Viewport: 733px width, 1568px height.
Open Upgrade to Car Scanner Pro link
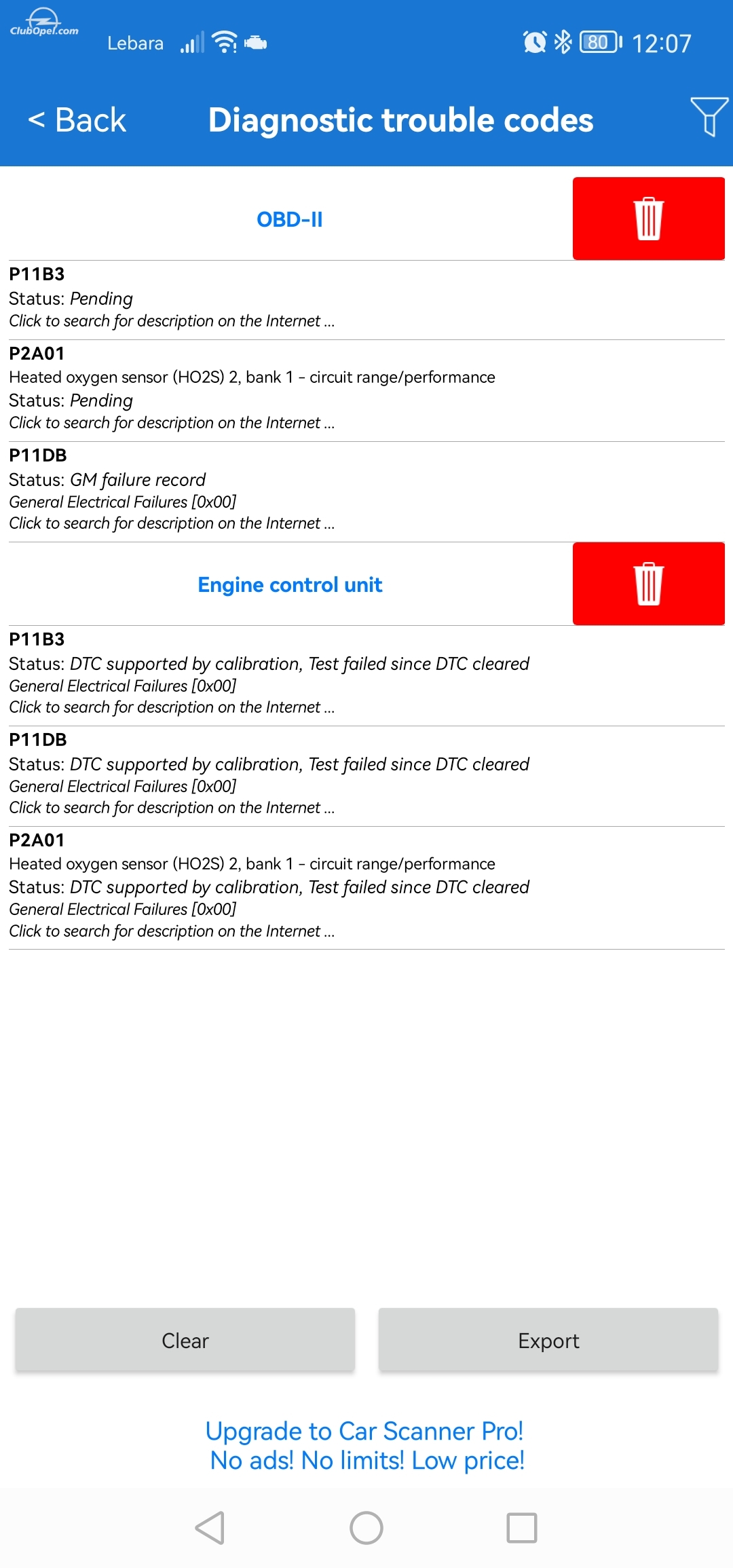[366, 1446]
